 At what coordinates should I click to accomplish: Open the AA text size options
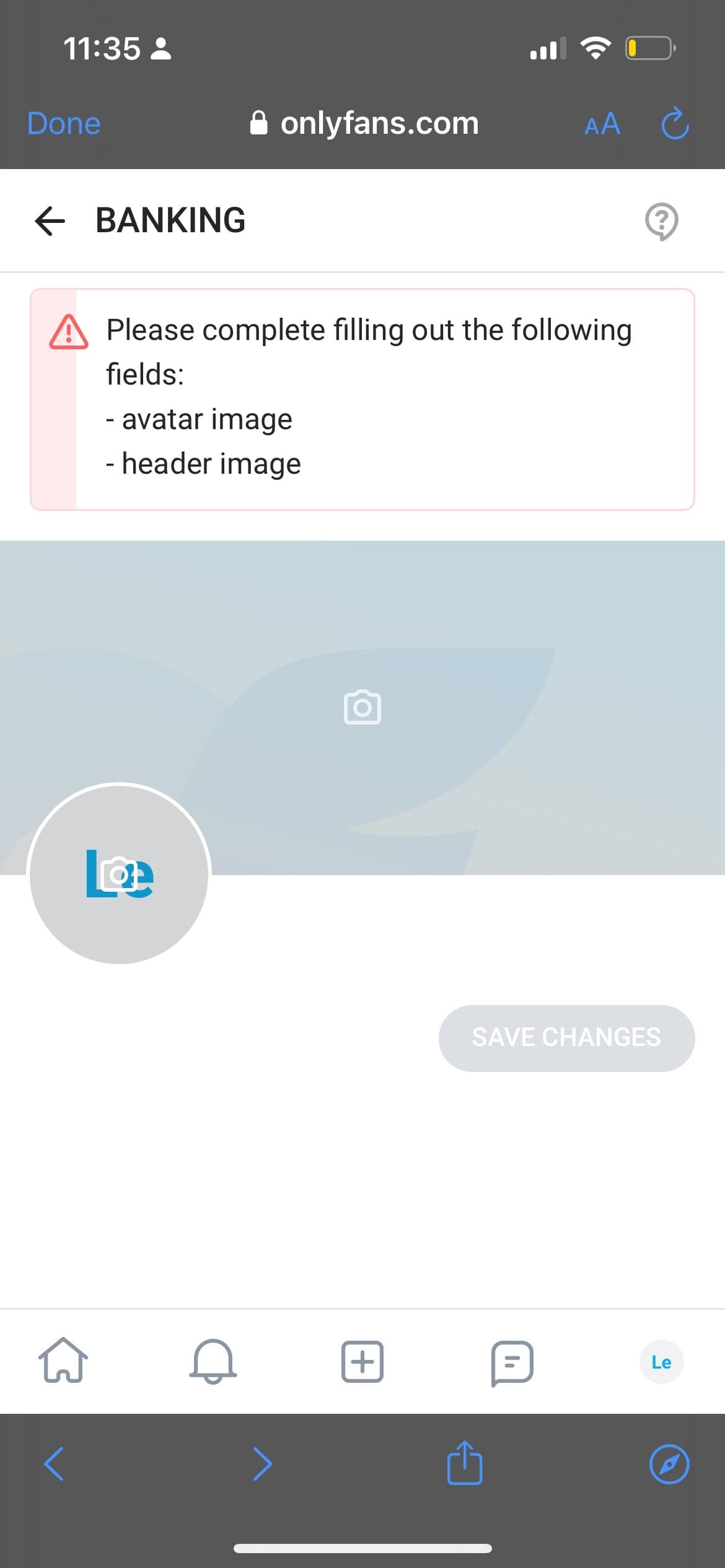602,123
